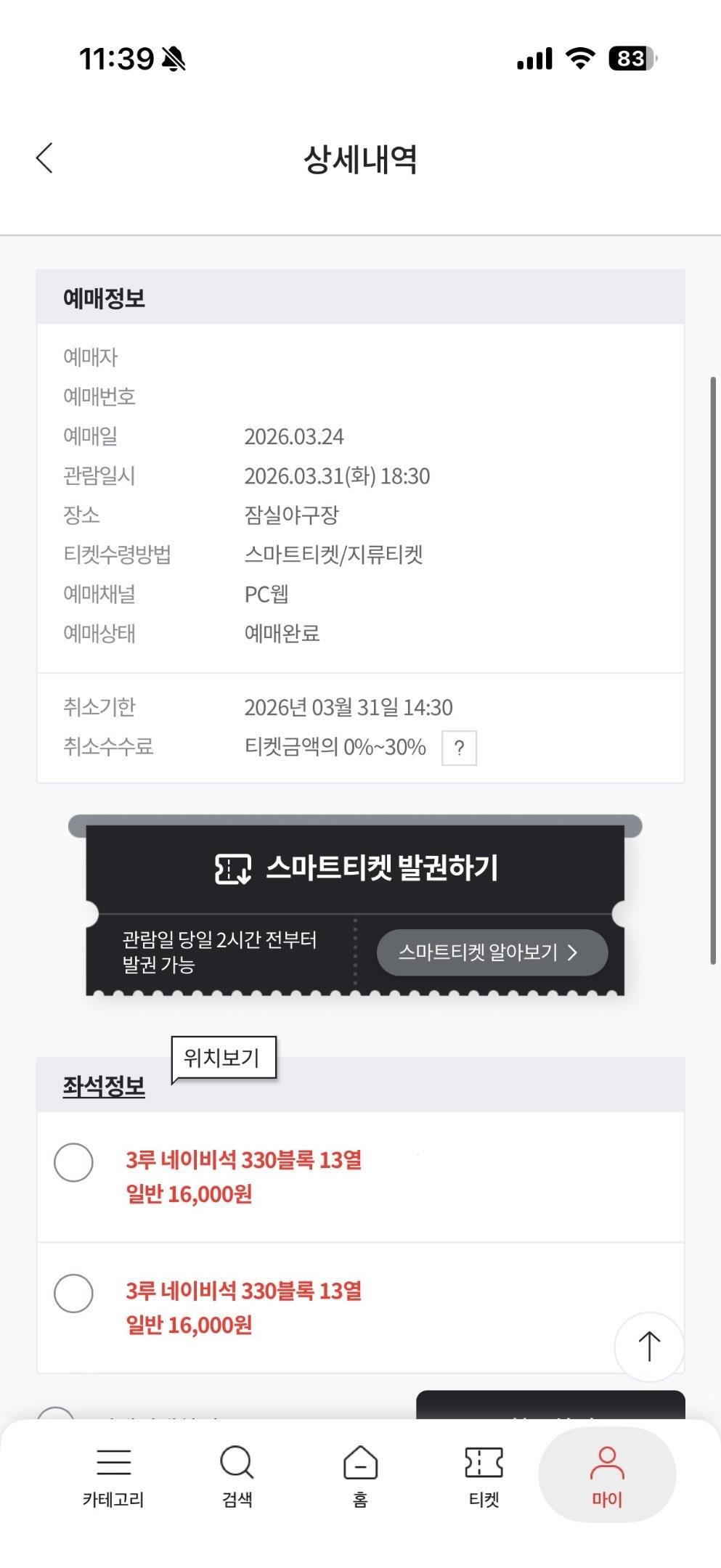Tap 위치보기 to view seat location
This screenshot has height=1568, width=721.
click(223, 1058)
